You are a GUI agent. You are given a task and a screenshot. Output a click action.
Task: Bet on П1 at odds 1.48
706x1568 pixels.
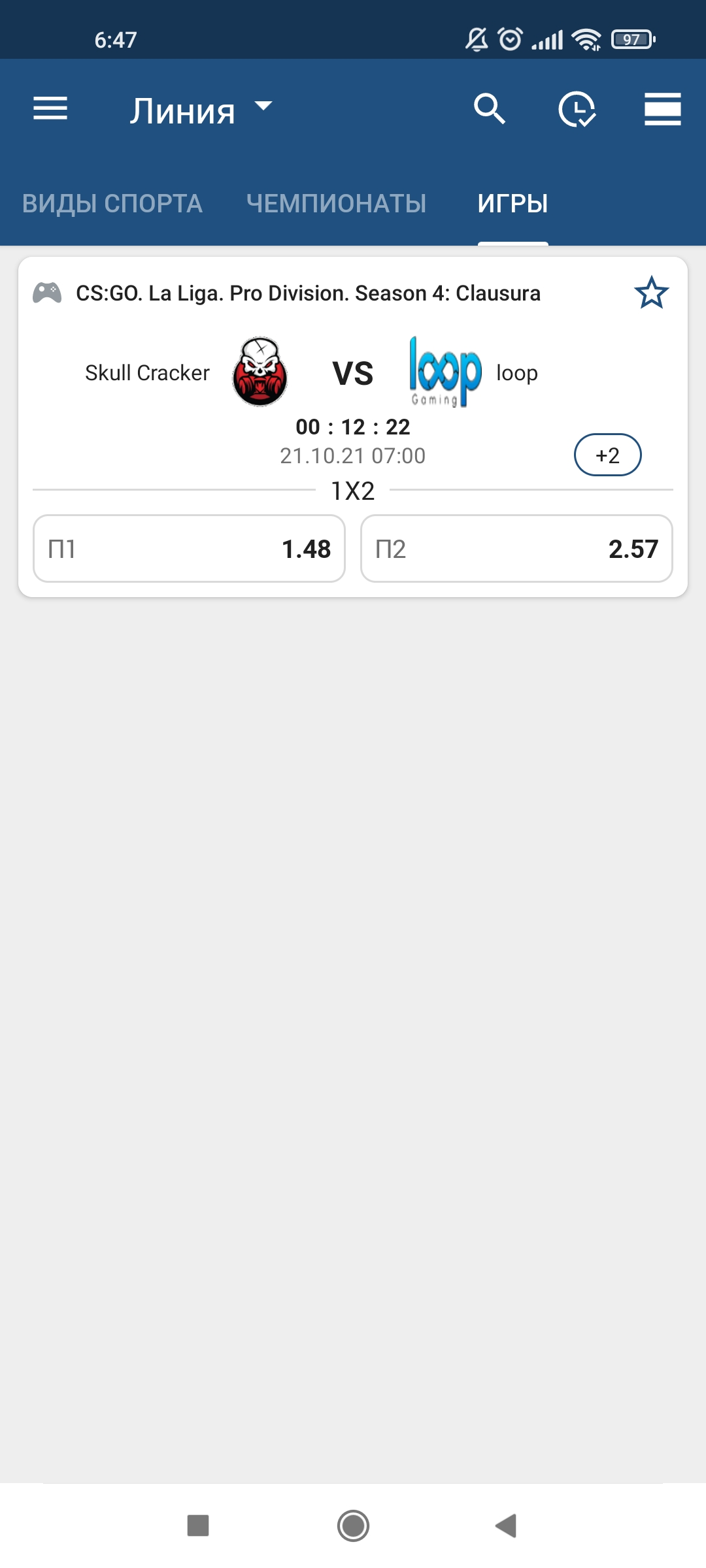point(189,548)
